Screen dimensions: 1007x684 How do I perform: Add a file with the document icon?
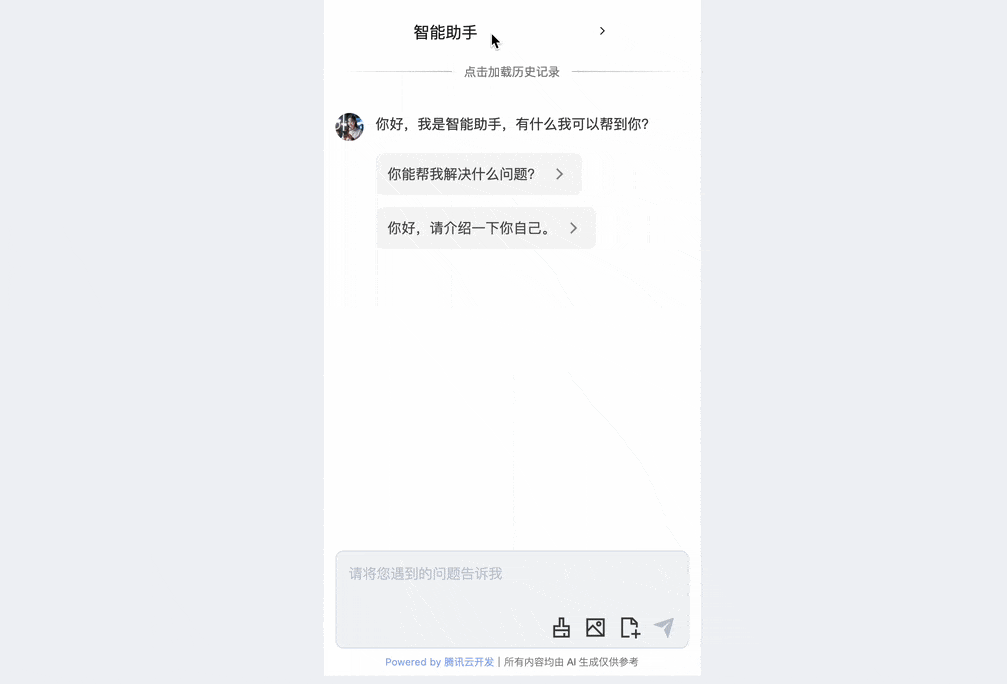pos(629,628)
